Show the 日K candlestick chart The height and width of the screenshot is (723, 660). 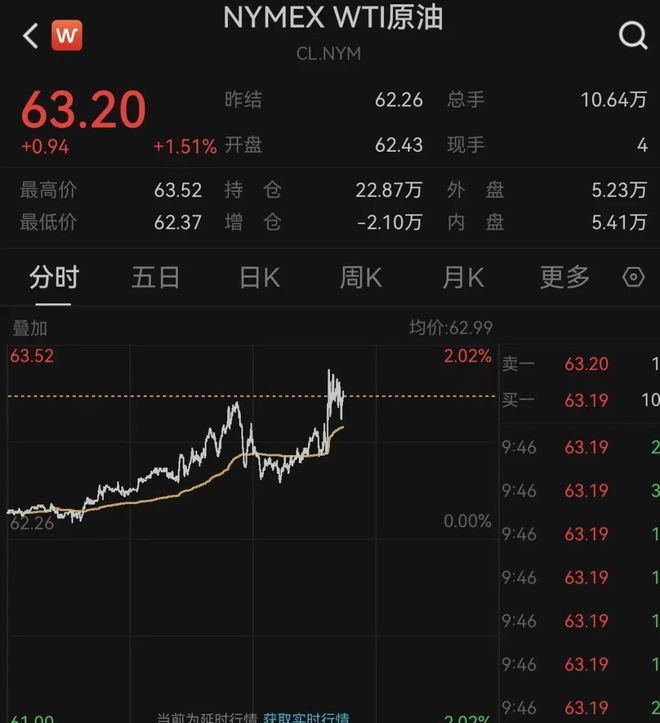(259, 277)
